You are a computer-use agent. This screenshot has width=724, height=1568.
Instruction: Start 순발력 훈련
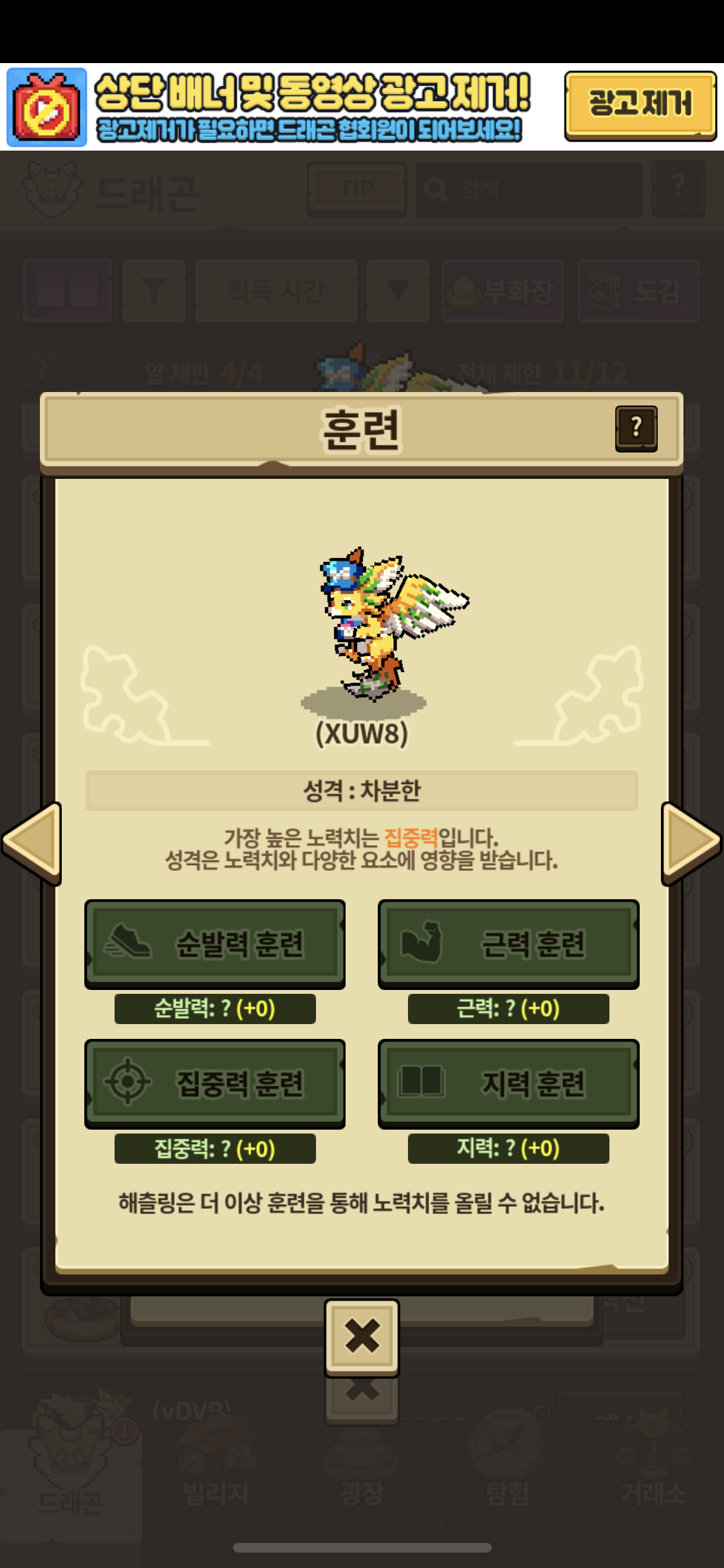tap(215, 944)
